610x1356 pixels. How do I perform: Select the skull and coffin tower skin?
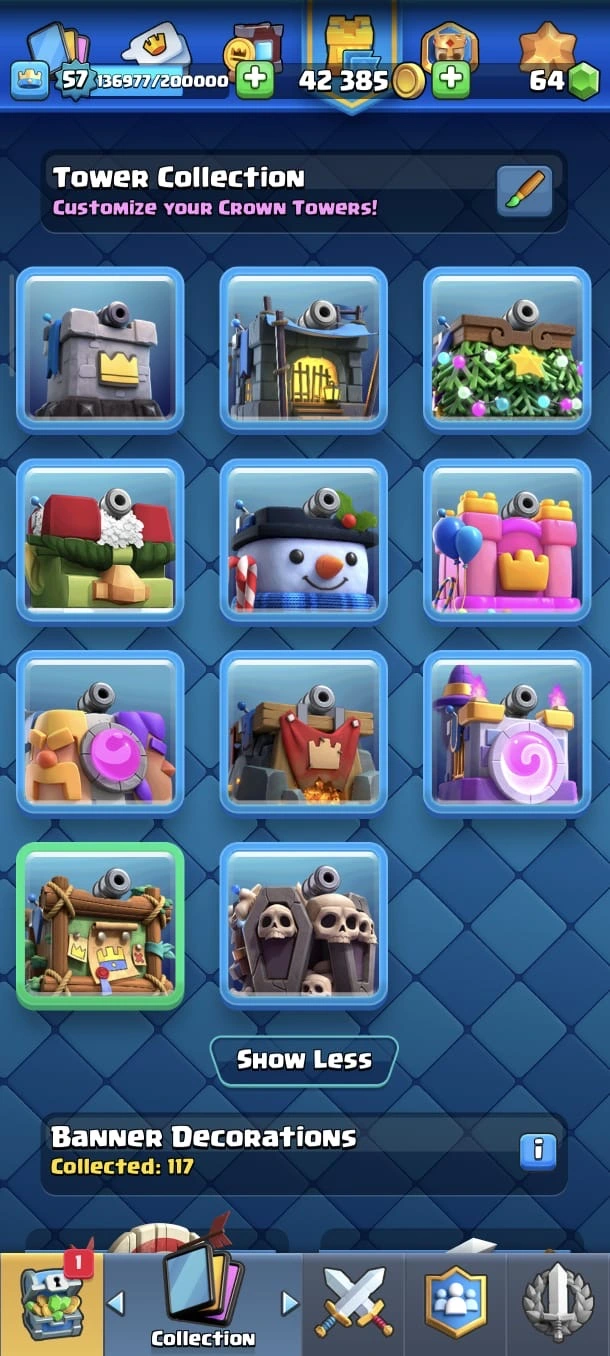click(303, 925)
